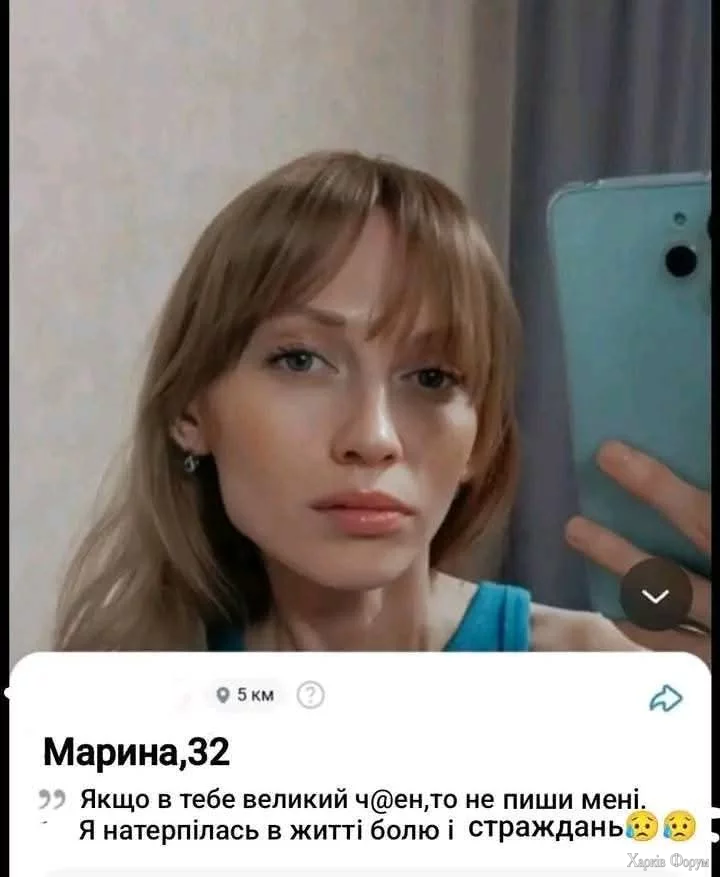Image resolution: width=720 pixels, height=877 pixels.
Task: Open the question mark help icon
Action: click(312, 694)
